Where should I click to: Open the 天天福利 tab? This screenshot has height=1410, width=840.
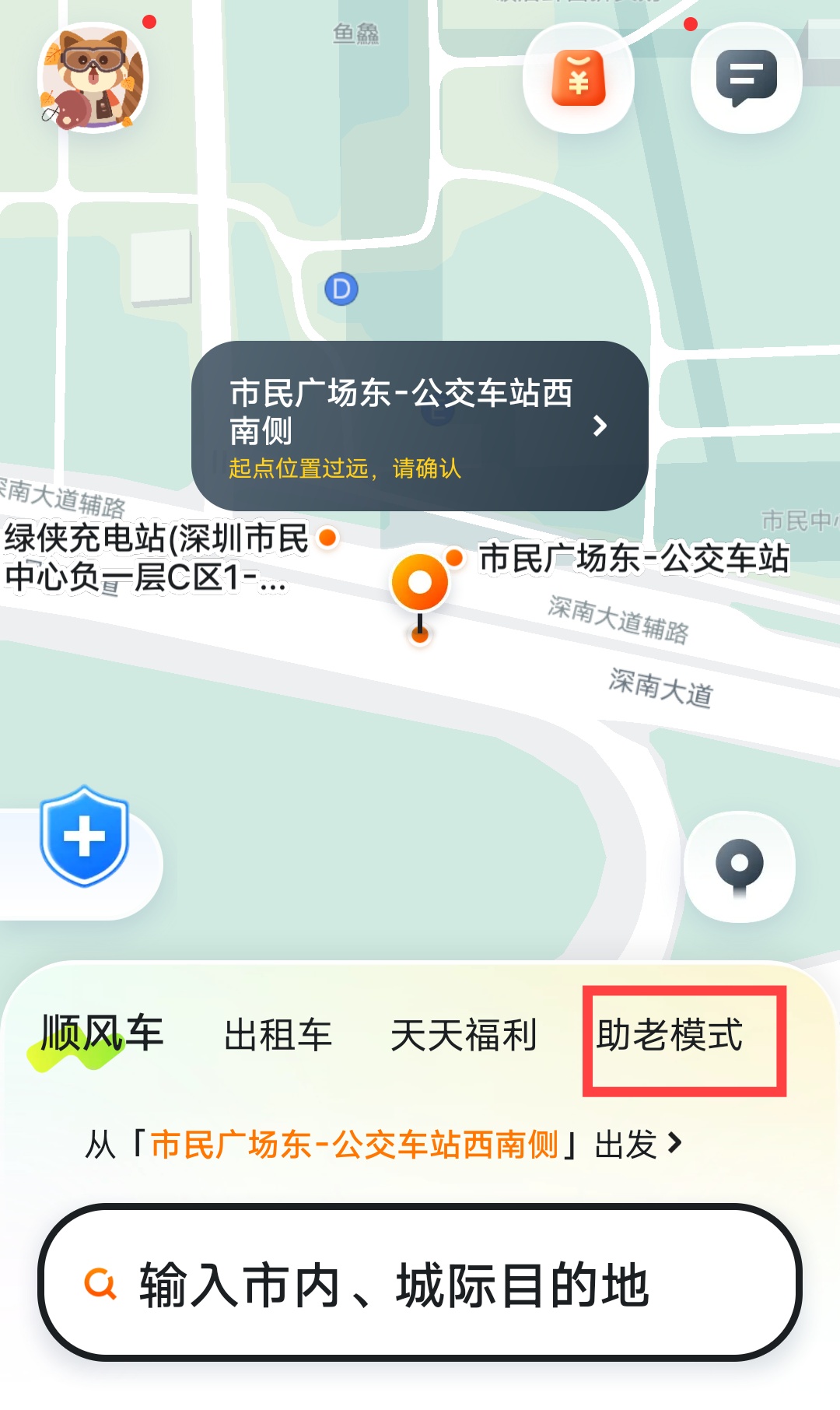pos(464,1036)
